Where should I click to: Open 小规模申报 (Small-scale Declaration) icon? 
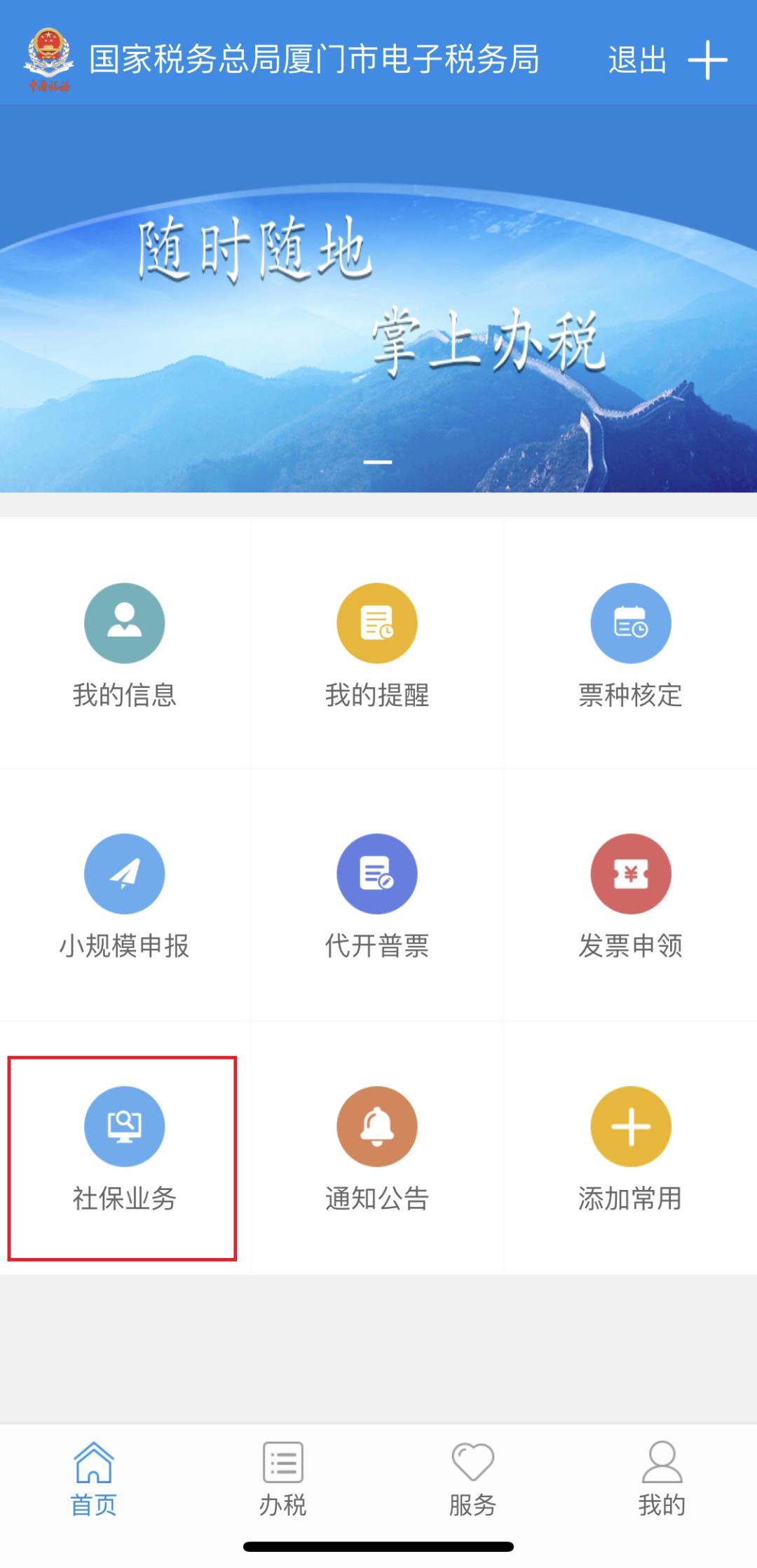pyautogui.click(x=125, y=874)
